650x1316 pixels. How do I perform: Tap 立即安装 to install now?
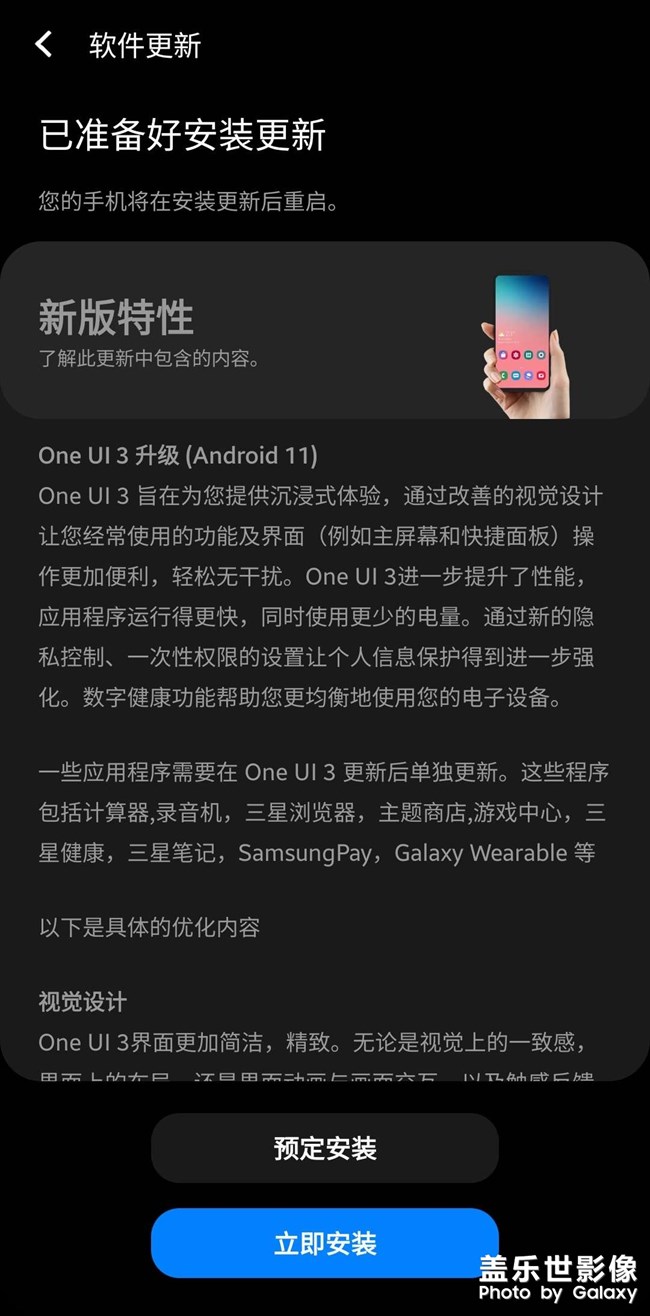point(325,1243)
